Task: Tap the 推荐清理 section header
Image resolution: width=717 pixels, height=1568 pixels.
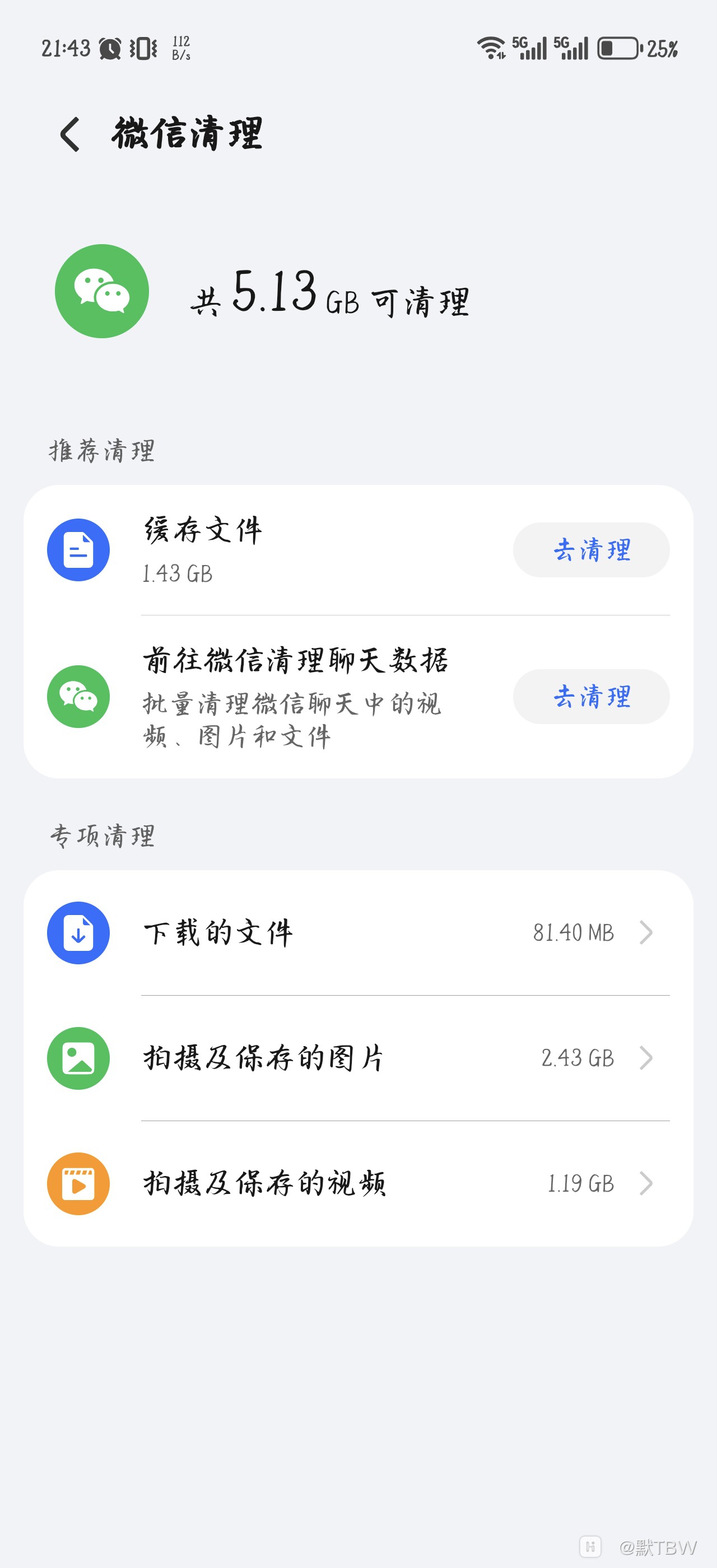Action: [x=101, y=452]
